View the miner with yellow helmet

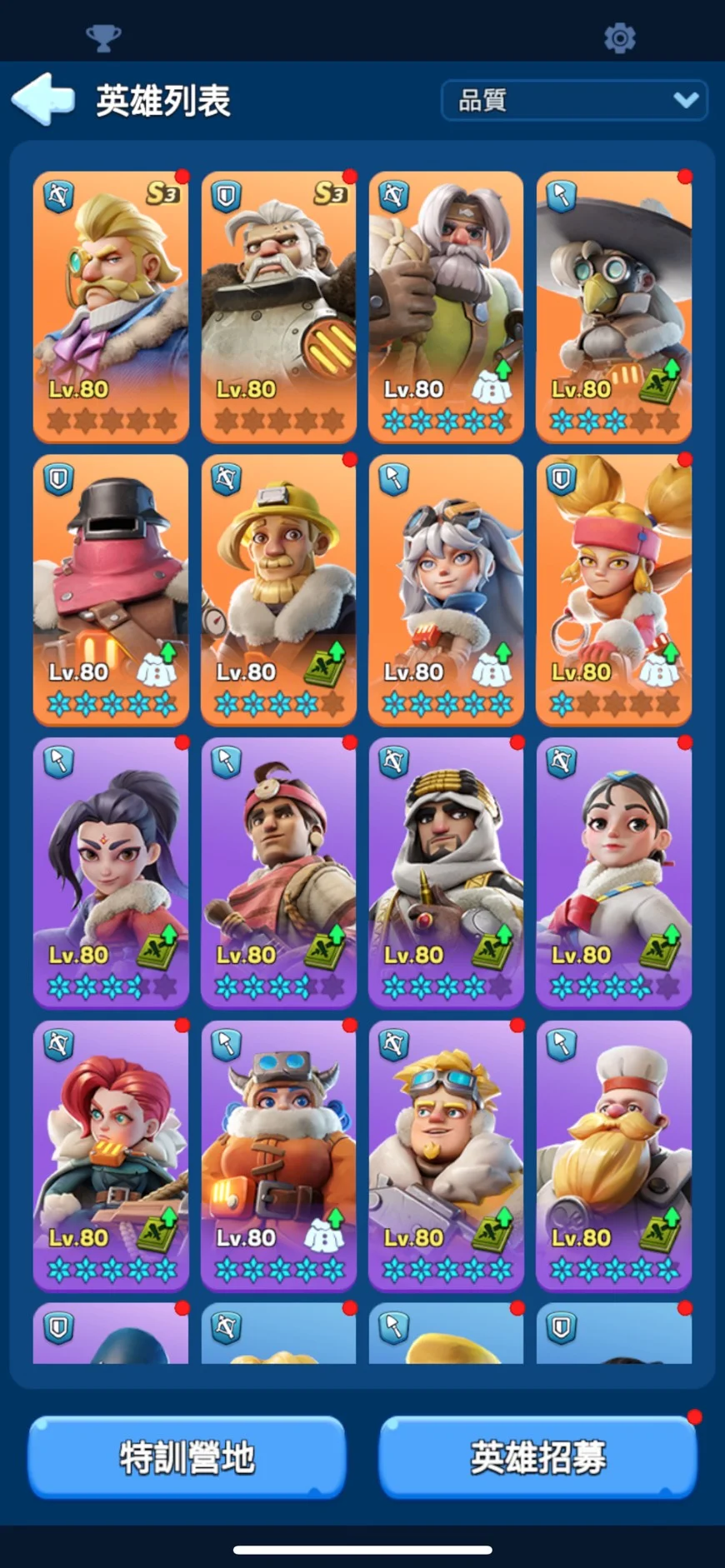coord(278,590)
